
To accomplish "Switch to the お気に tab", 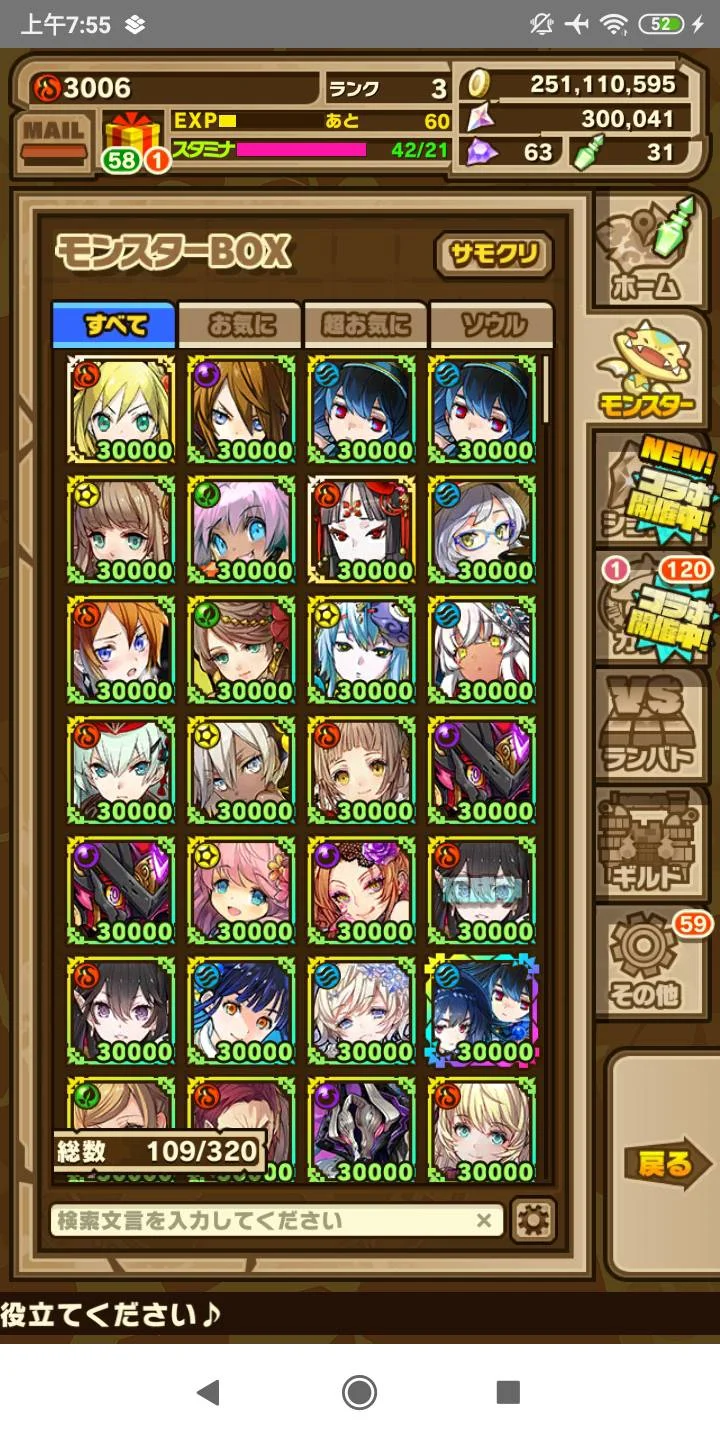I will pos(240,324).
